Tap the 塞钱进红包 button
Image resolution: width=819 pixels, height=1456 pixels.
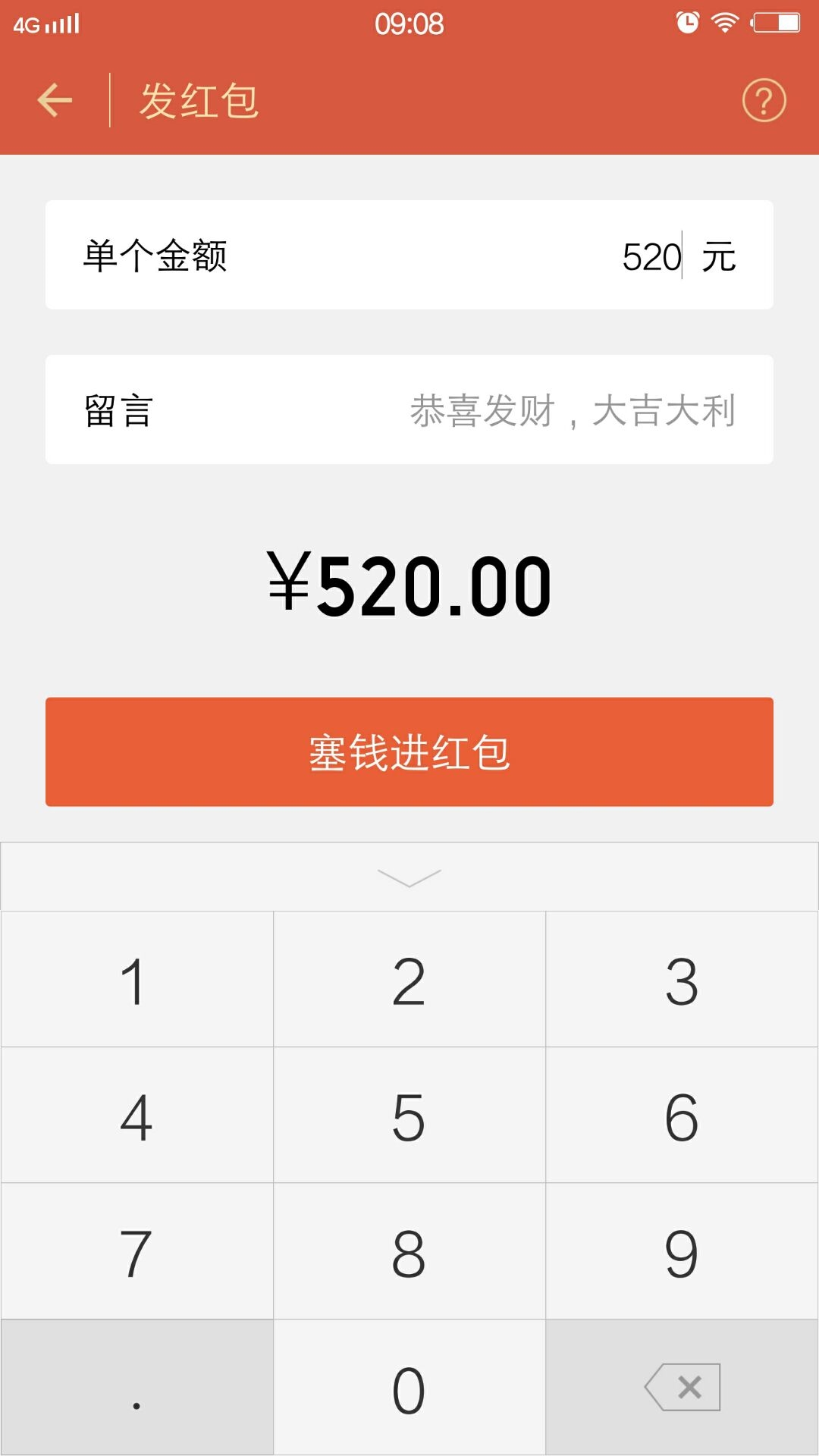pos(409,752)
